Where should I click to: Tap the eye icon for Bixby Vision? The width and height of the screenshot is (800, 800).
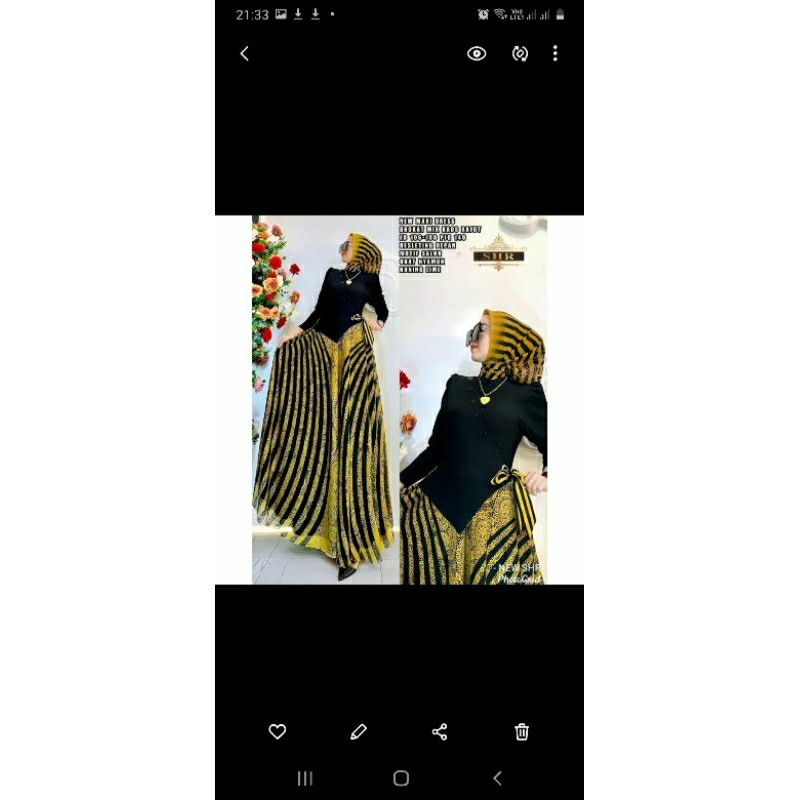[x=477, y=54]
